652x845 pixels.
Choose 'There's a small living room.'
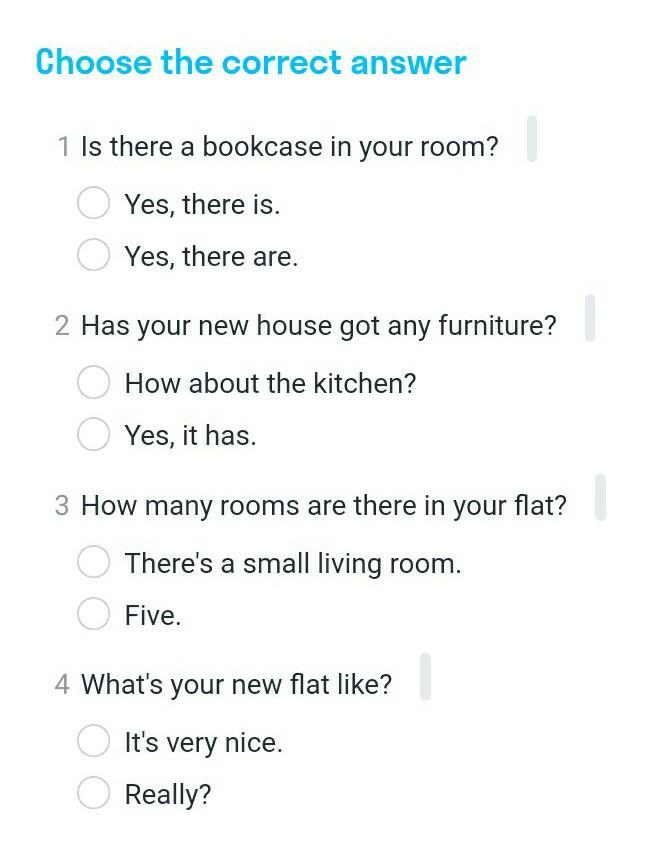94,562
